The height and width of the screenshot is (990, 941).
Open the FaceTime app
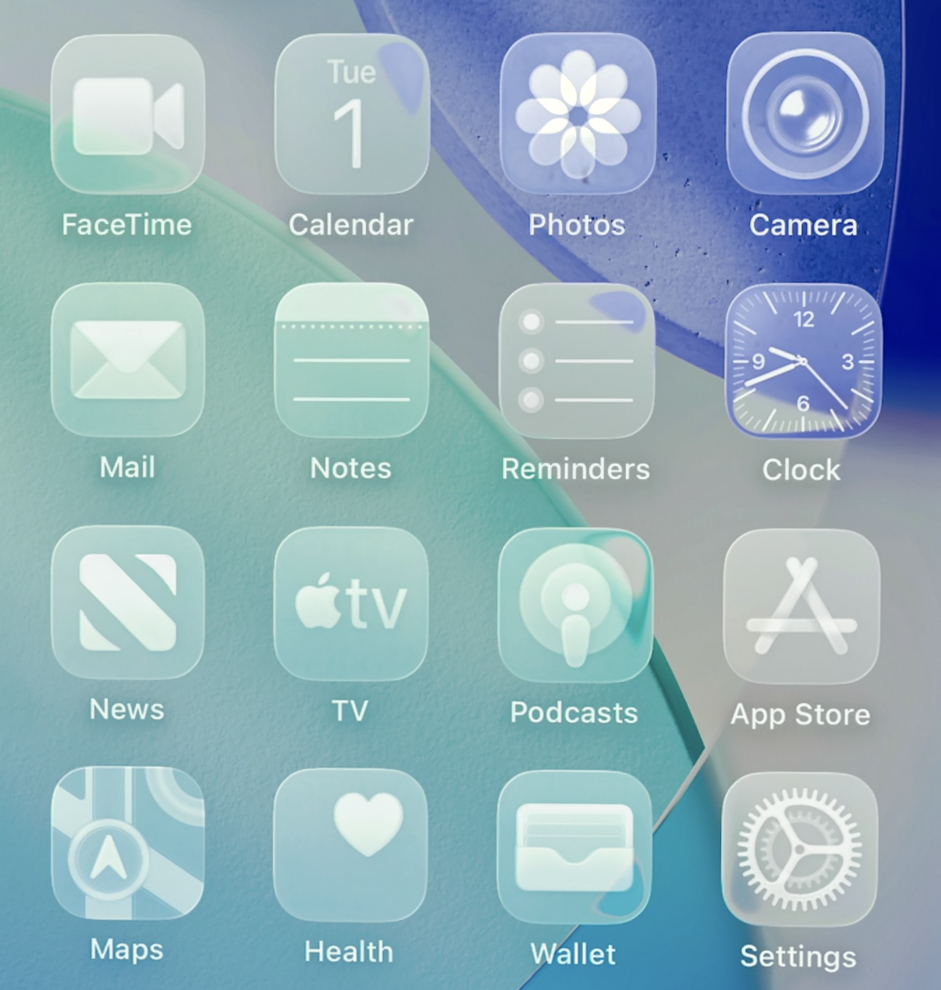pyautogui.click(x=128, y=113)
